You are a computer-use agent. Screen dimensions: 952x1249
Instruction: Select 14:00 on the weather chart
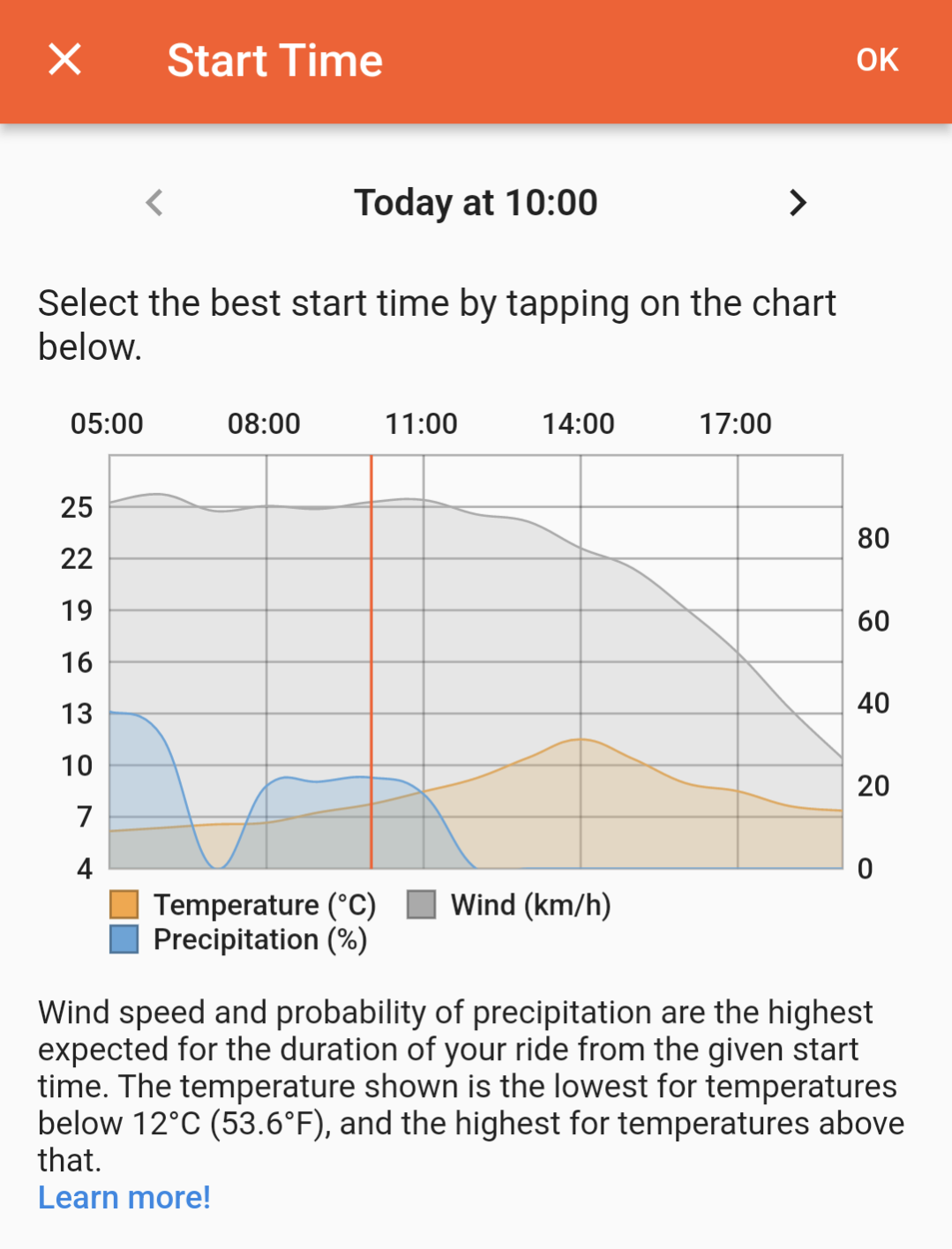click(581, 662)
